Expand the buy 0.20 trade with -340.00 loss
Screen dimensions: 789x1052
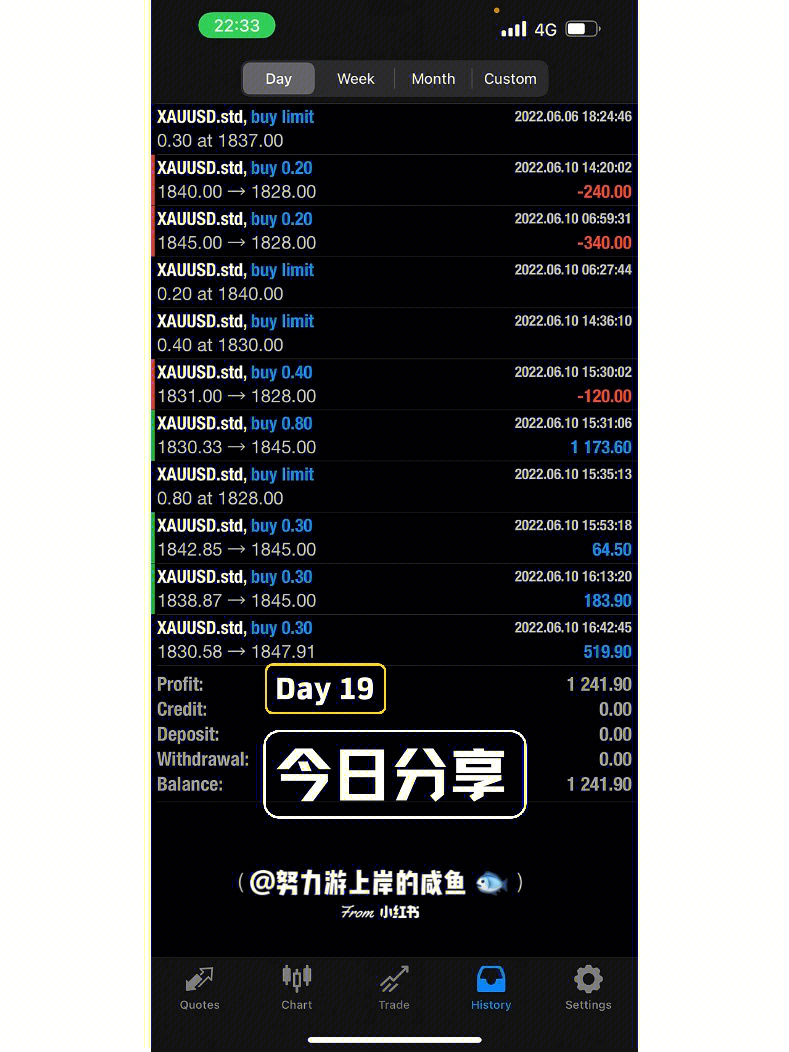[x=394, y=231]
